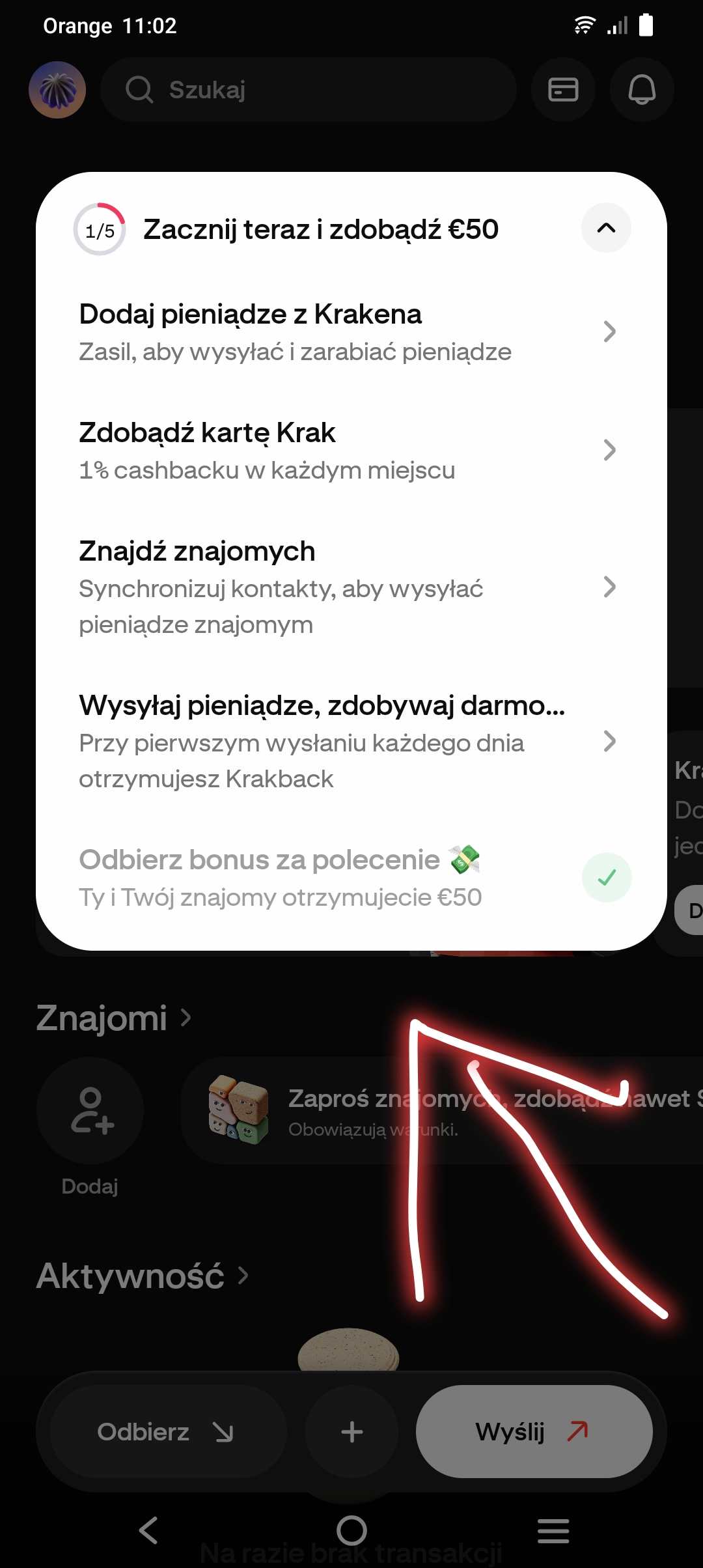
Task: Open Znajdź znajomych row
Action: [x=348, y=587]
